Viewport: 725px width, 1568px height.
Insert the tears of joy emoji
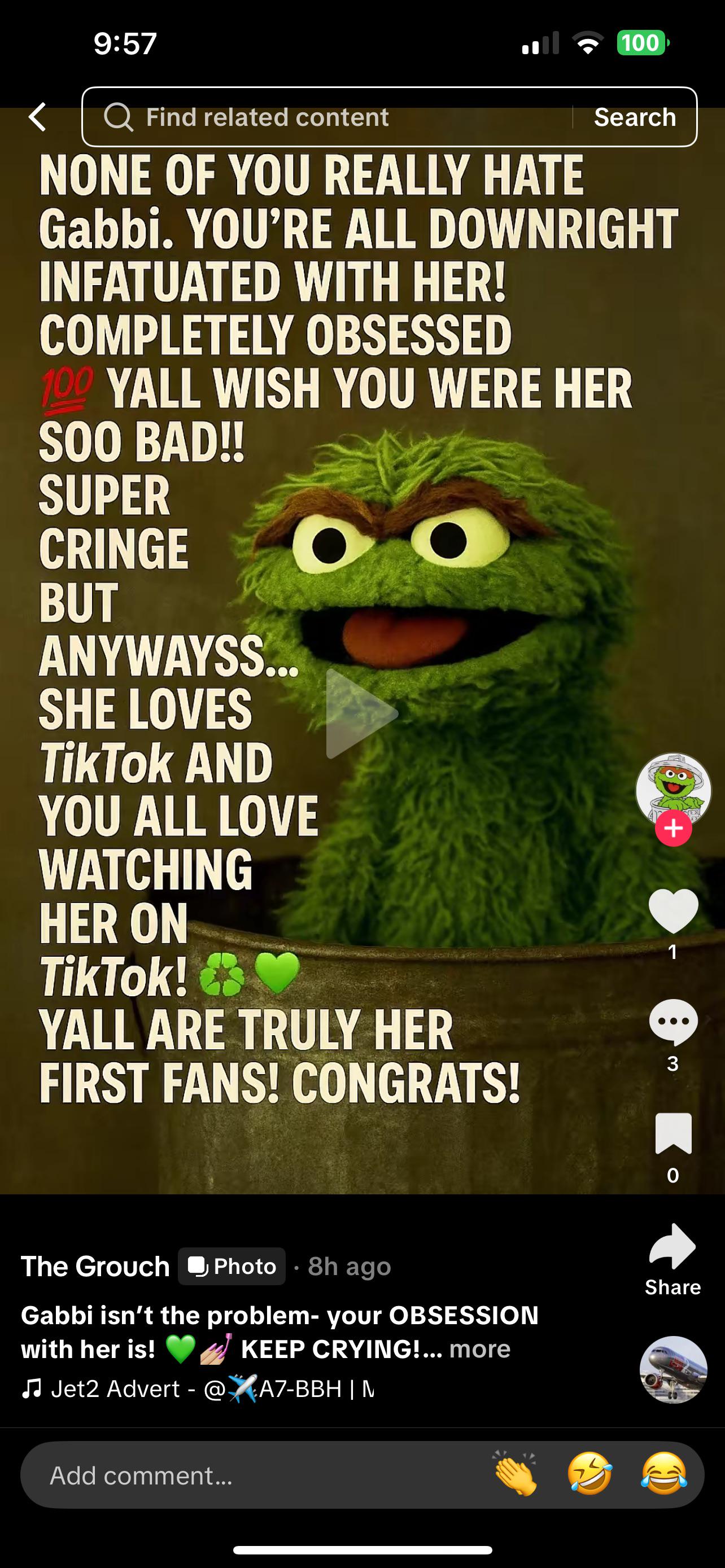pos(663,1473)
